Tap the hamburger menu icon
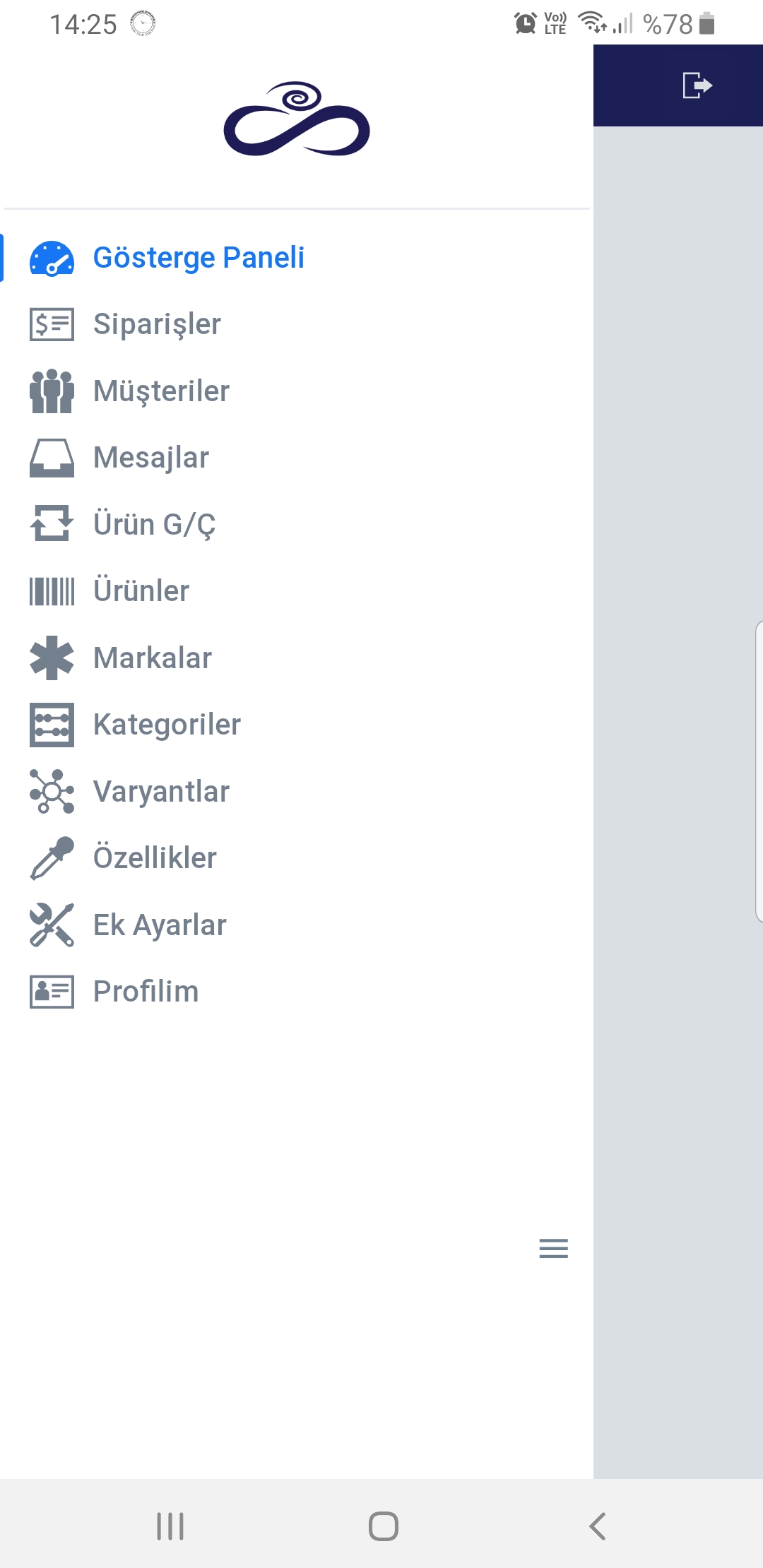 [x=553, y=1248]
